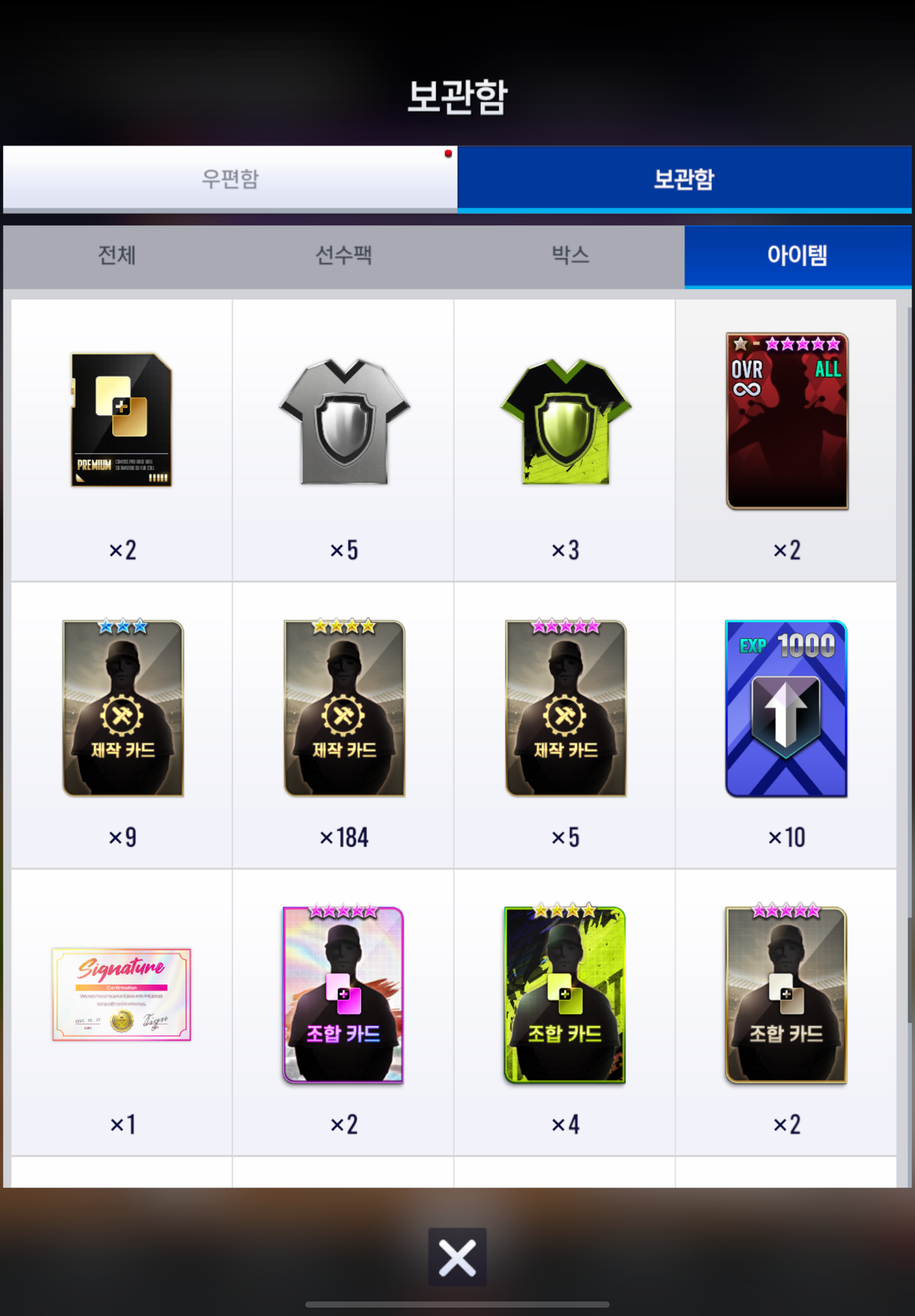Select the green and black jersey item
Viewport: 915px width, 1316px height.
tap(565, 421)
